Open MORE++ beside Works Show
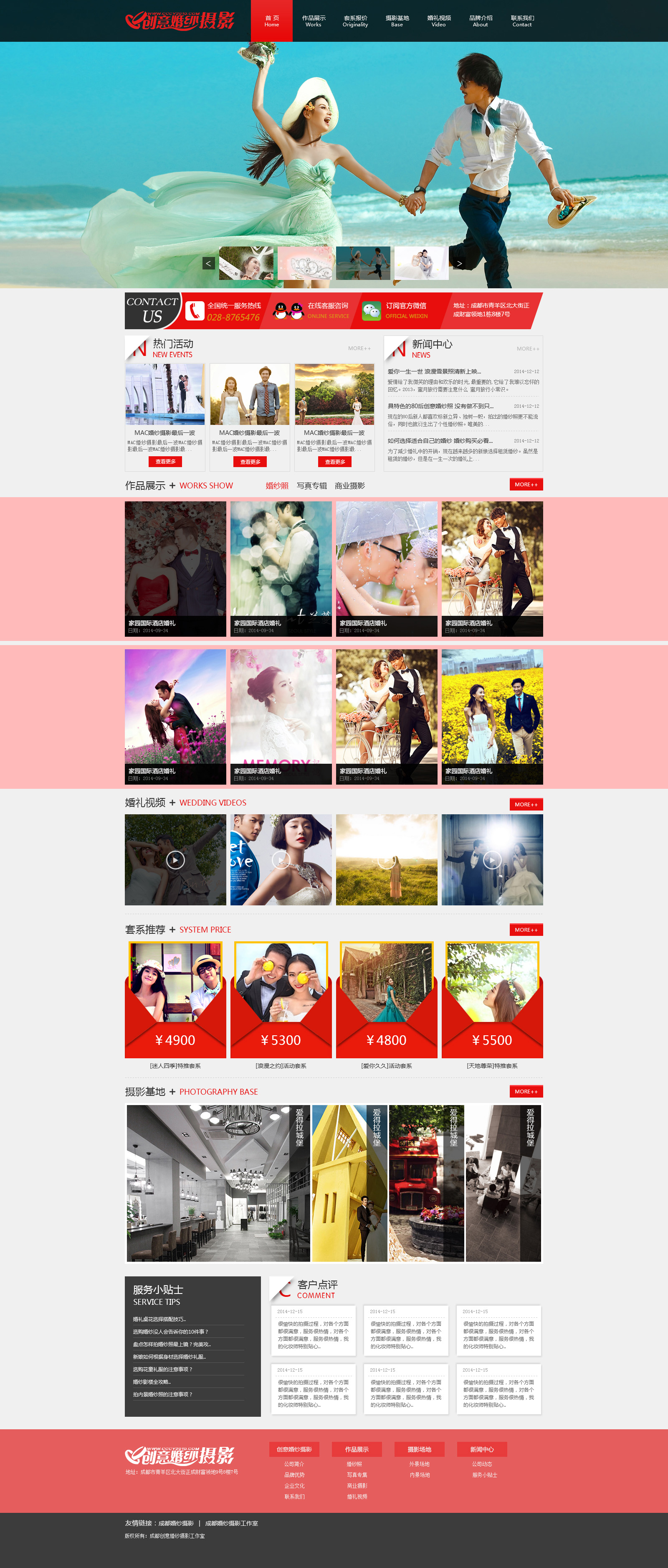This screenshot has height=1568, width=668. coord(526,485)
